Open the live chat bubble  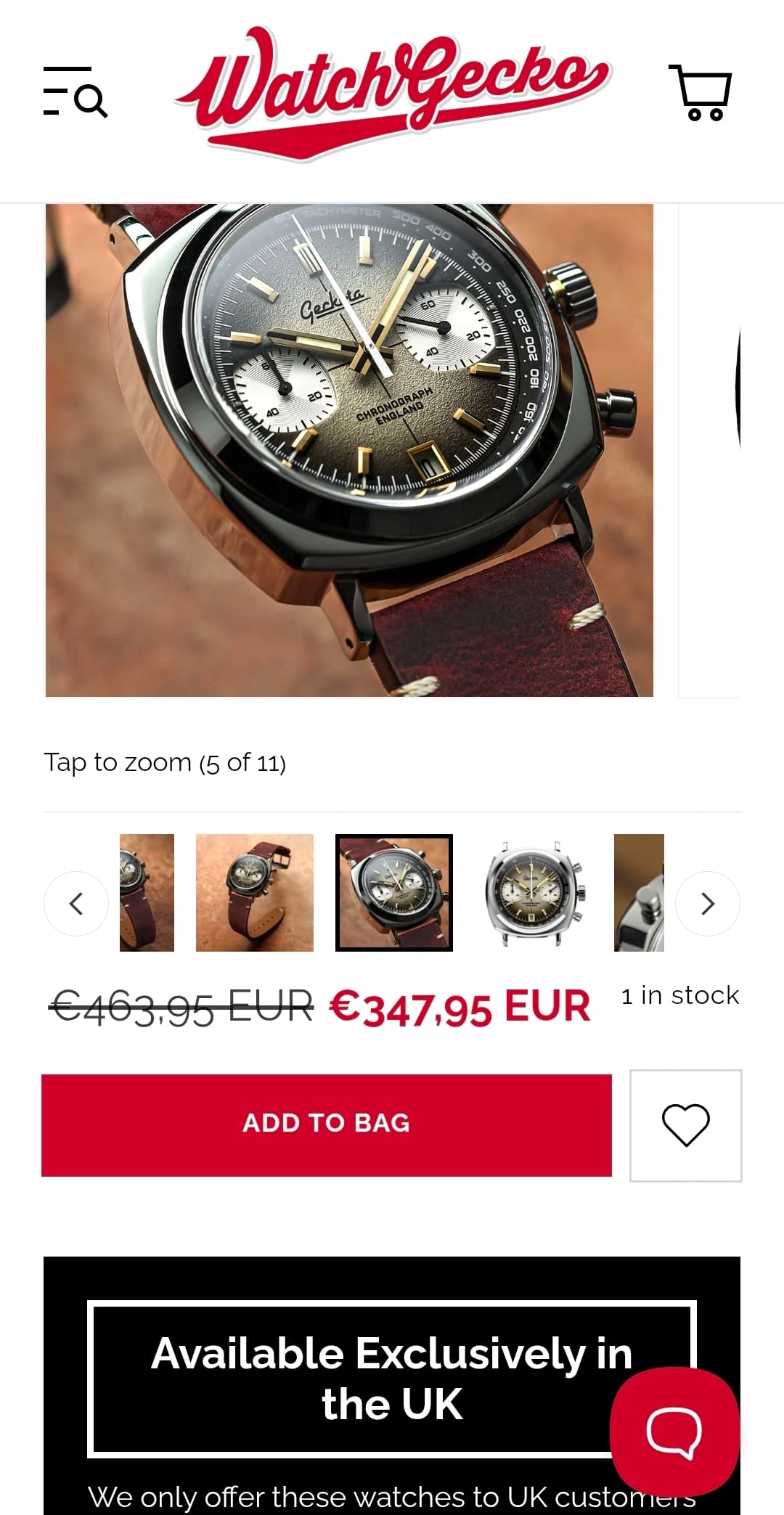(674, 1431)
